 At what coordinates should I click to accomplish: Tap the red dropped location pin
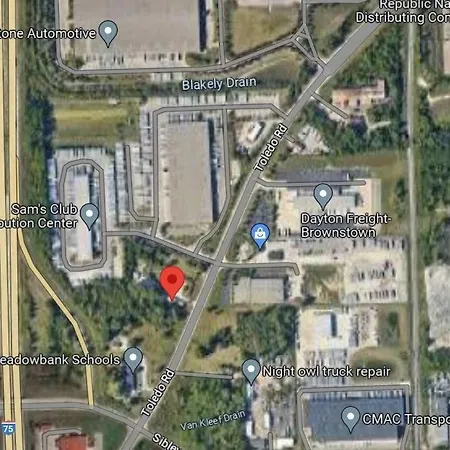tap(172, 283)
